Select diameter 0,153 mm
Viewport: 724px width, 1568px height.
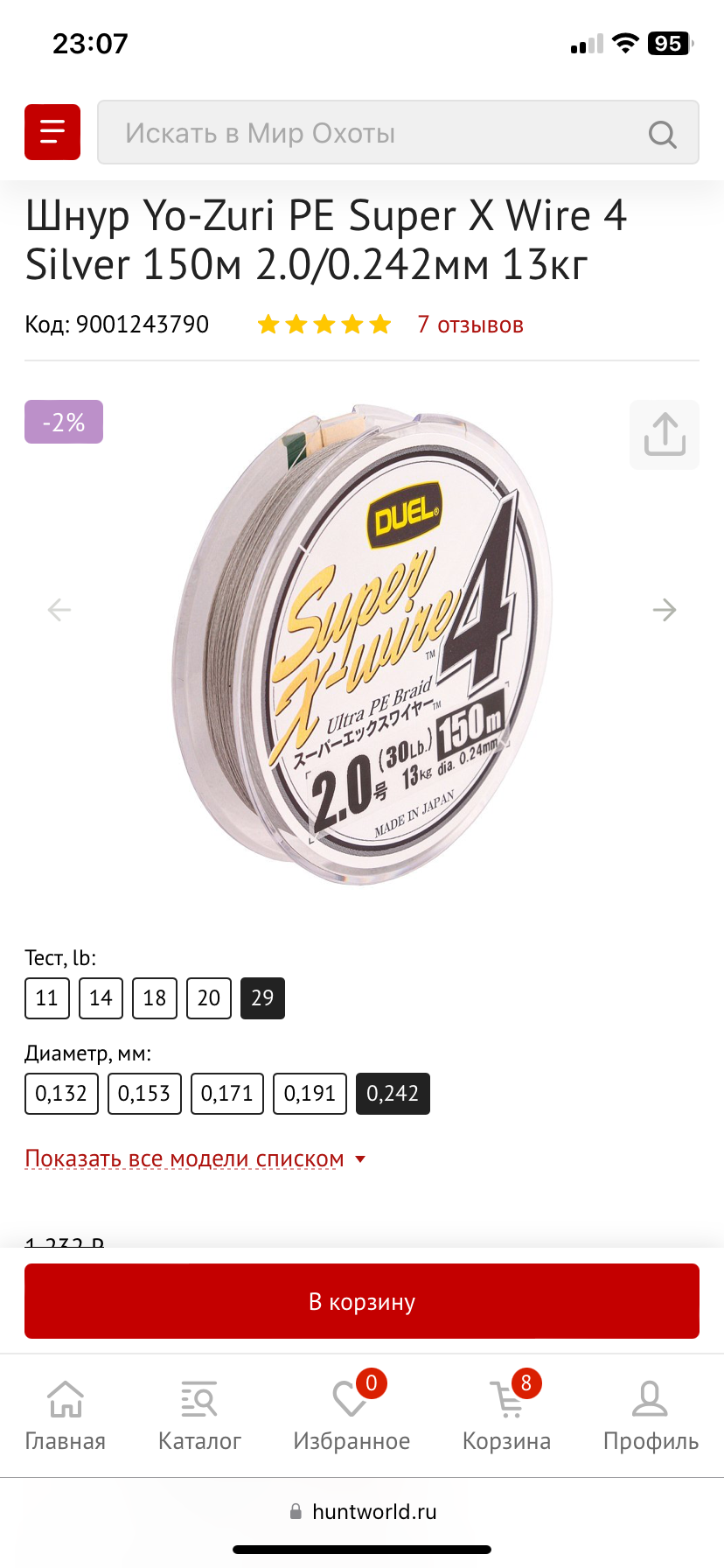tap(144, 1094)
